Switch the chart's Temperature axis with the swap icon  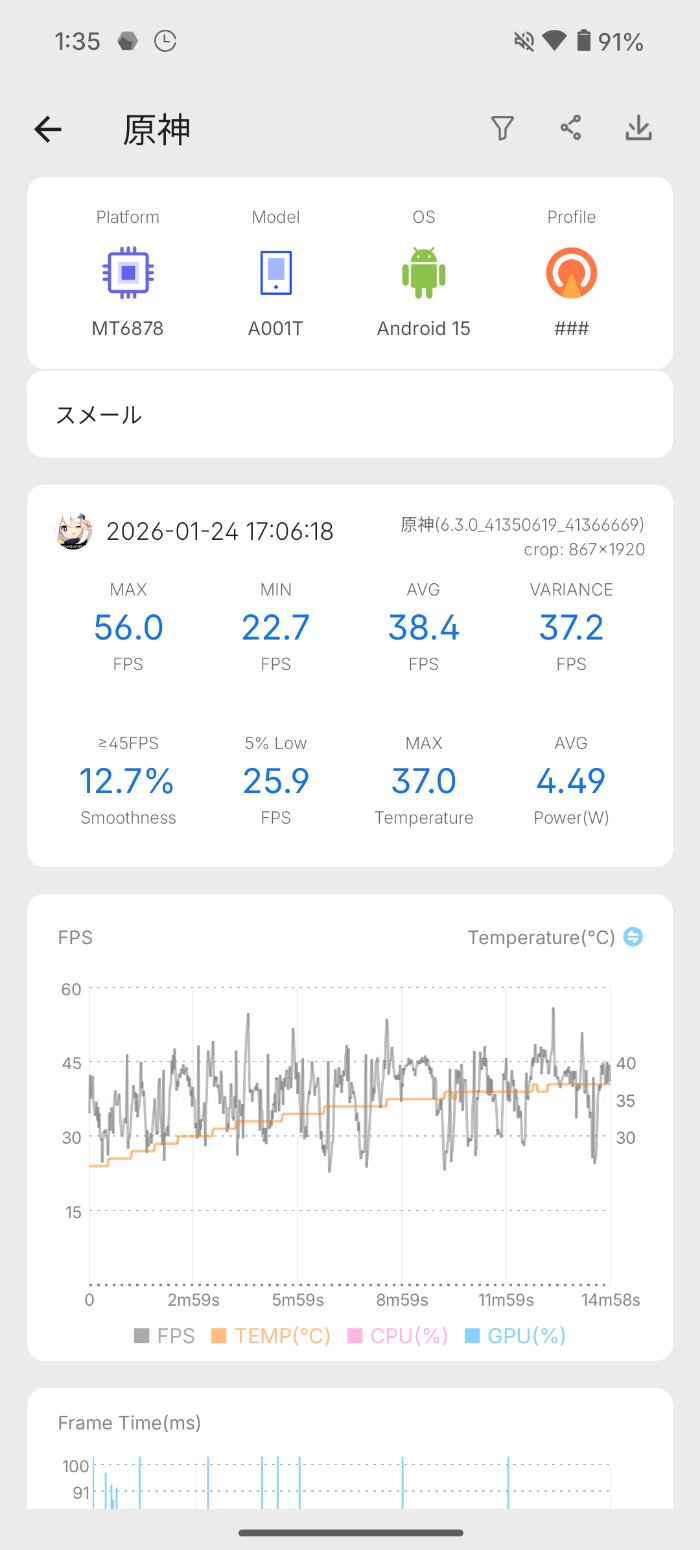point(633,937)
